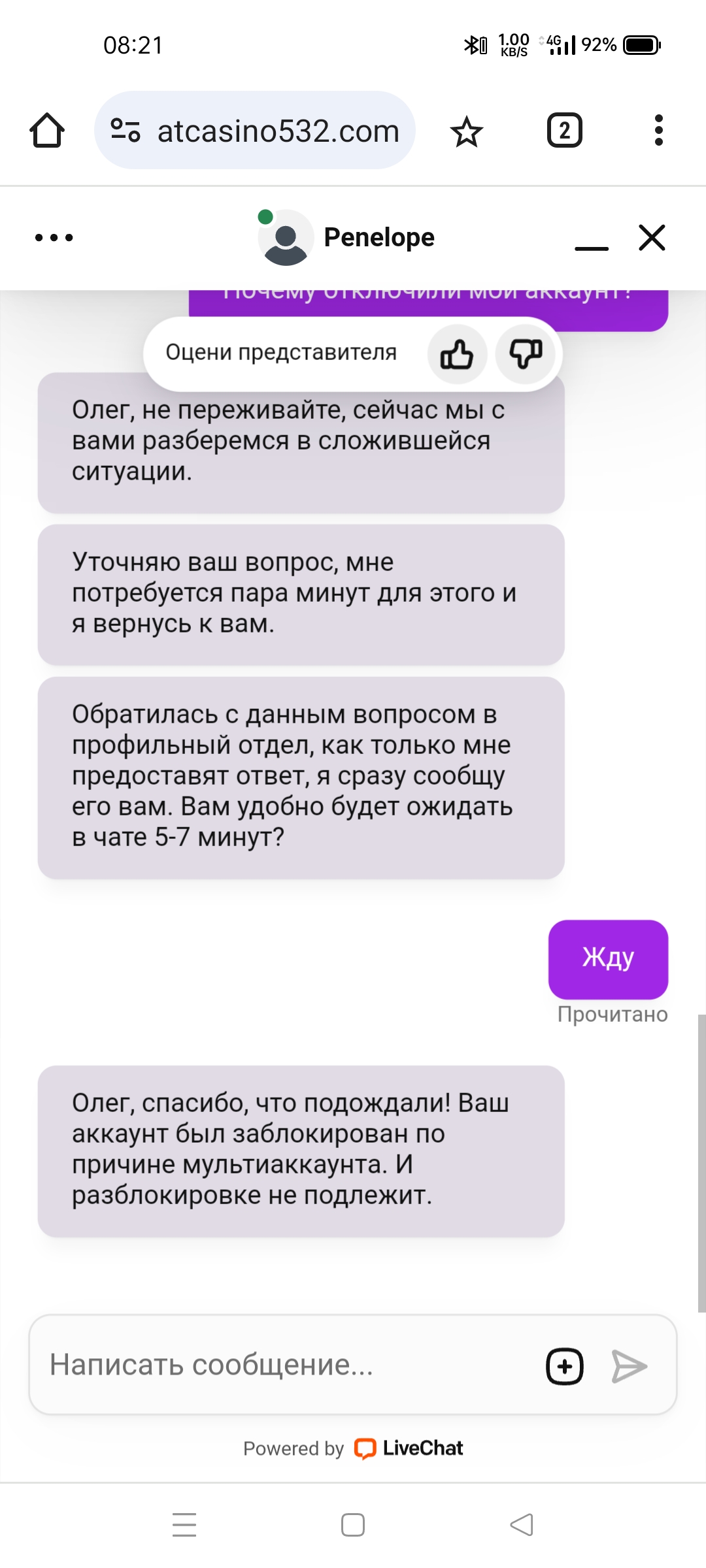This screenshot has height=1568, width=706.
Task: Follow the Powered by LiveChat link
Action: click(353, 1448)
